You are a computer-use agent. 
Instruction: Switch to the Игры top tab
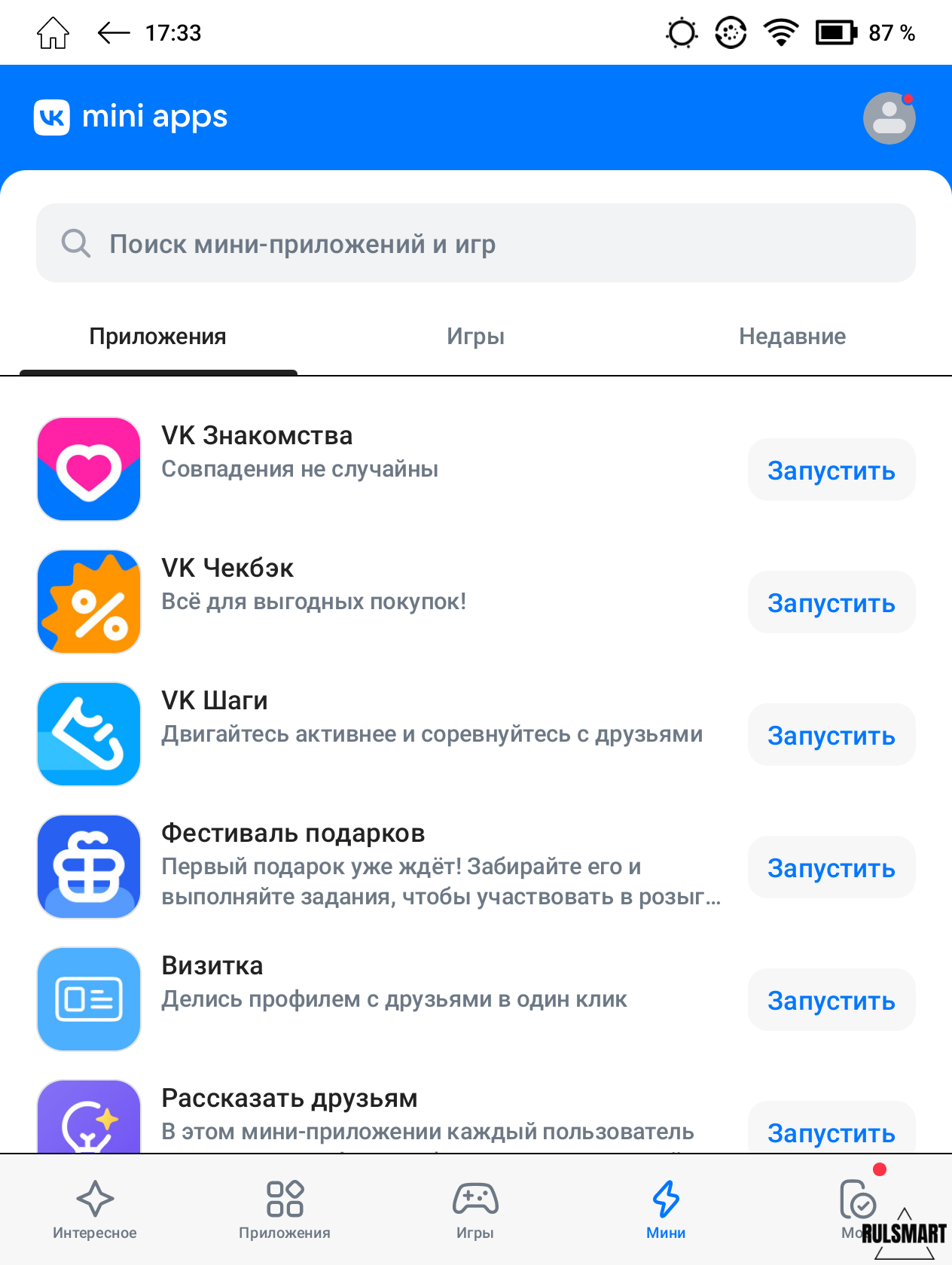(475, 337)
